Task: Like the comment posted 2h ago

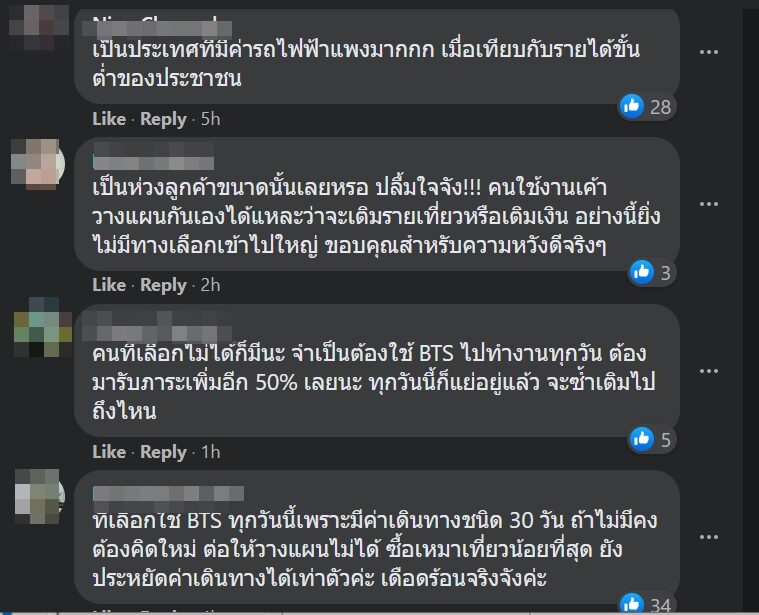Action: coord(109,285)
